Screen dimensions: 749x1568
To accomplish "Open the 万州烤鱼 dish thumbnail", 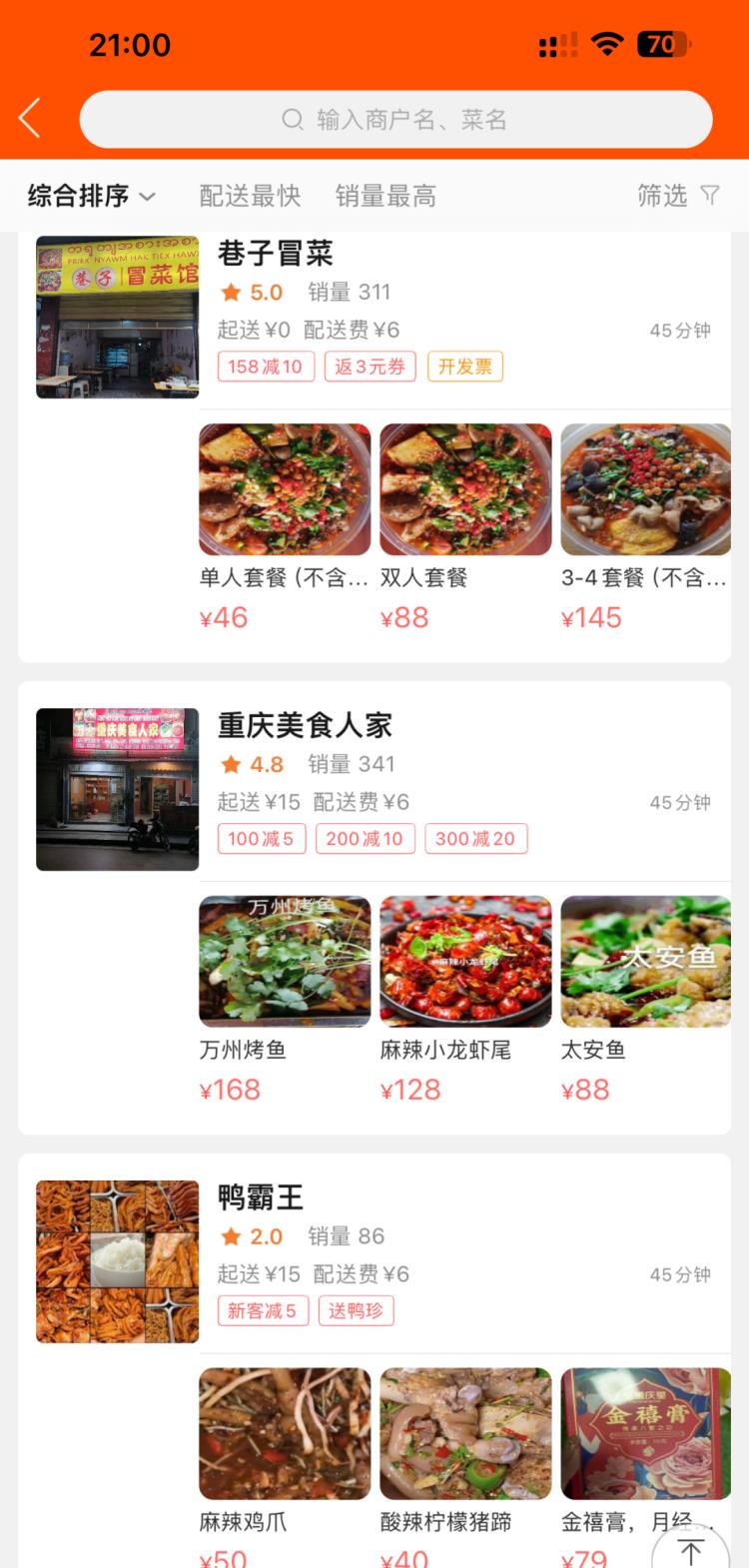I will (x=284, y=961).
